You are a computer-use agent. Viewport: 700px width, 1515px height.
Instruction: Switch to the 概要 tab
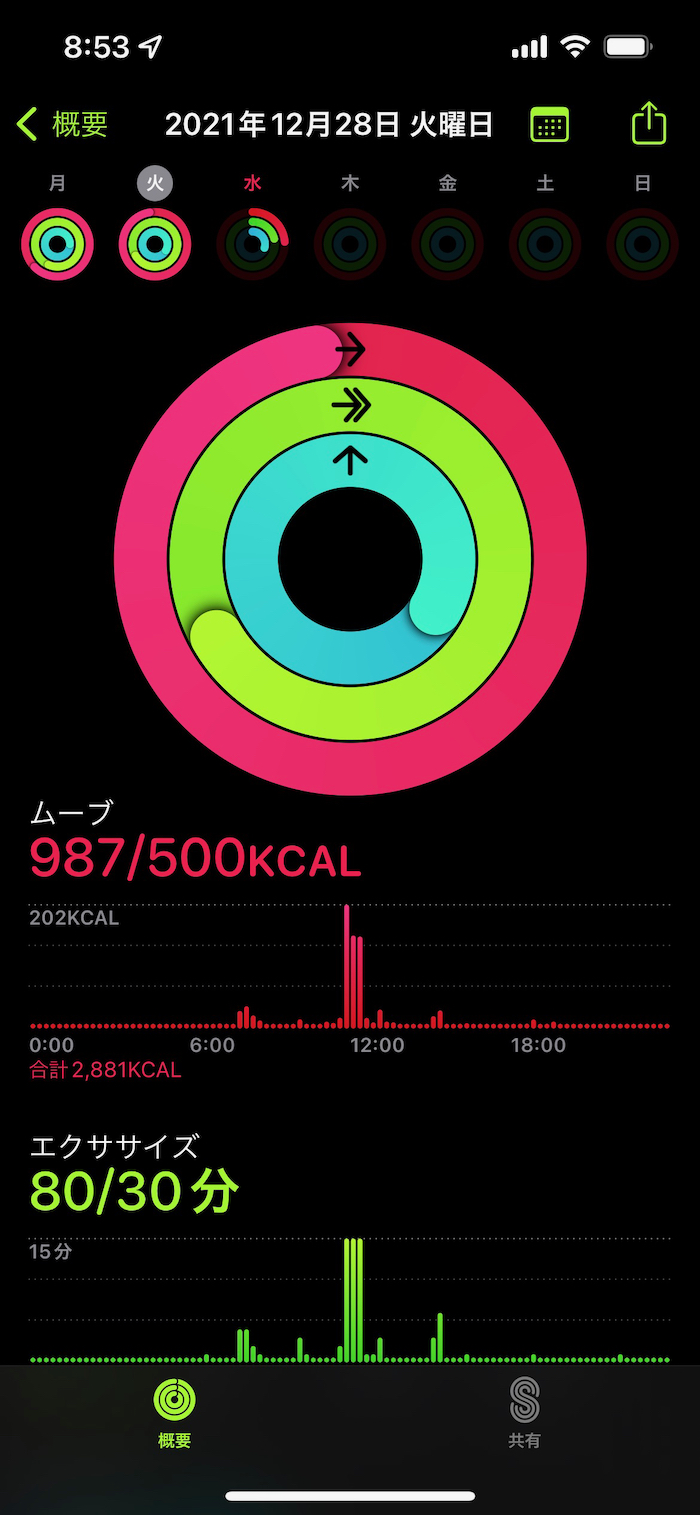click(x=175, y=1413)
